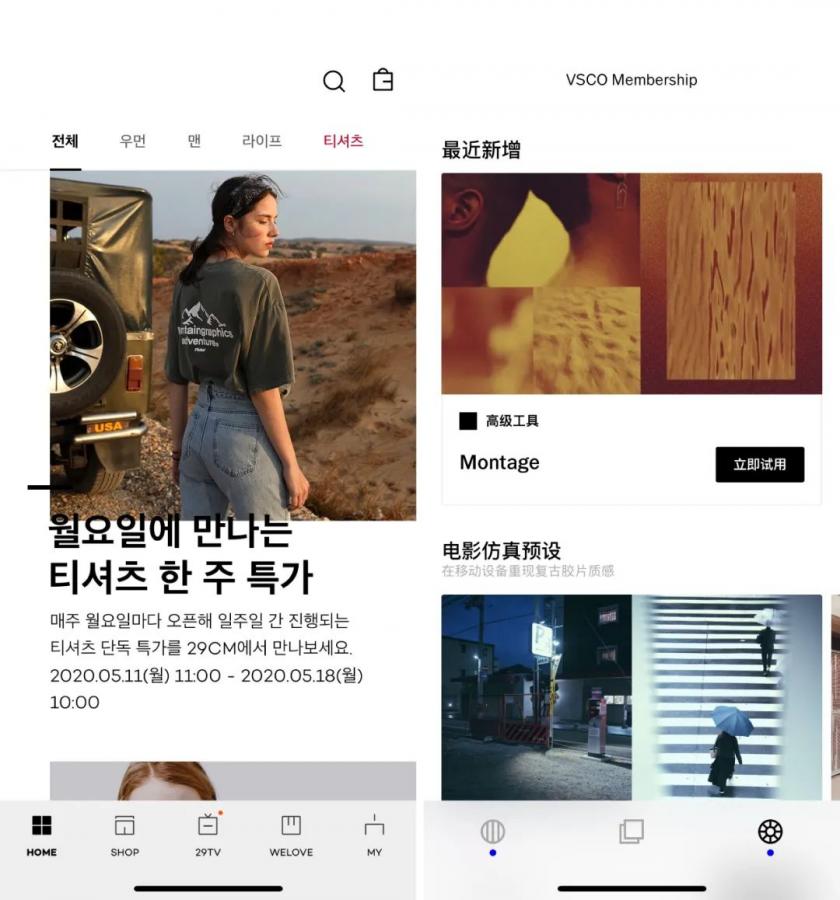Screen dimensions: 840x900
Task: Switch to the 29TV tab
Action: [x=208, y=835]
